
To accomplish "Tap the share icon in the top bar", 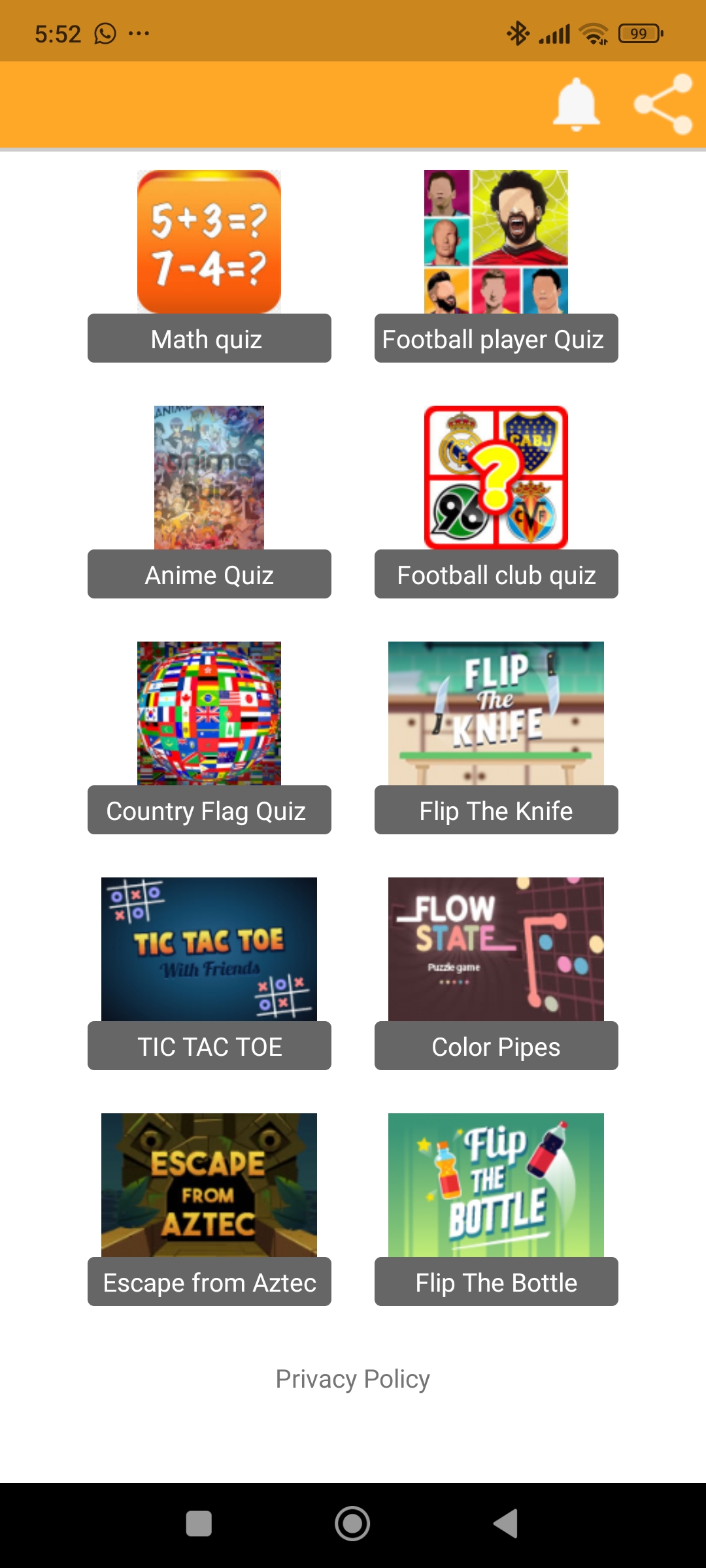I will (x=663, y=105).
